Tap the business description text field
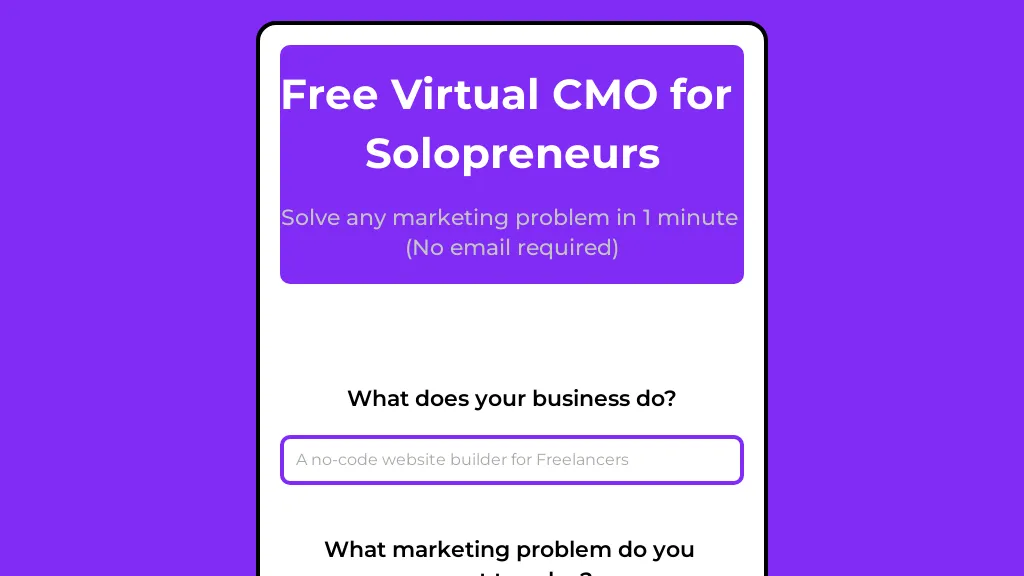 tap(511, 460)
